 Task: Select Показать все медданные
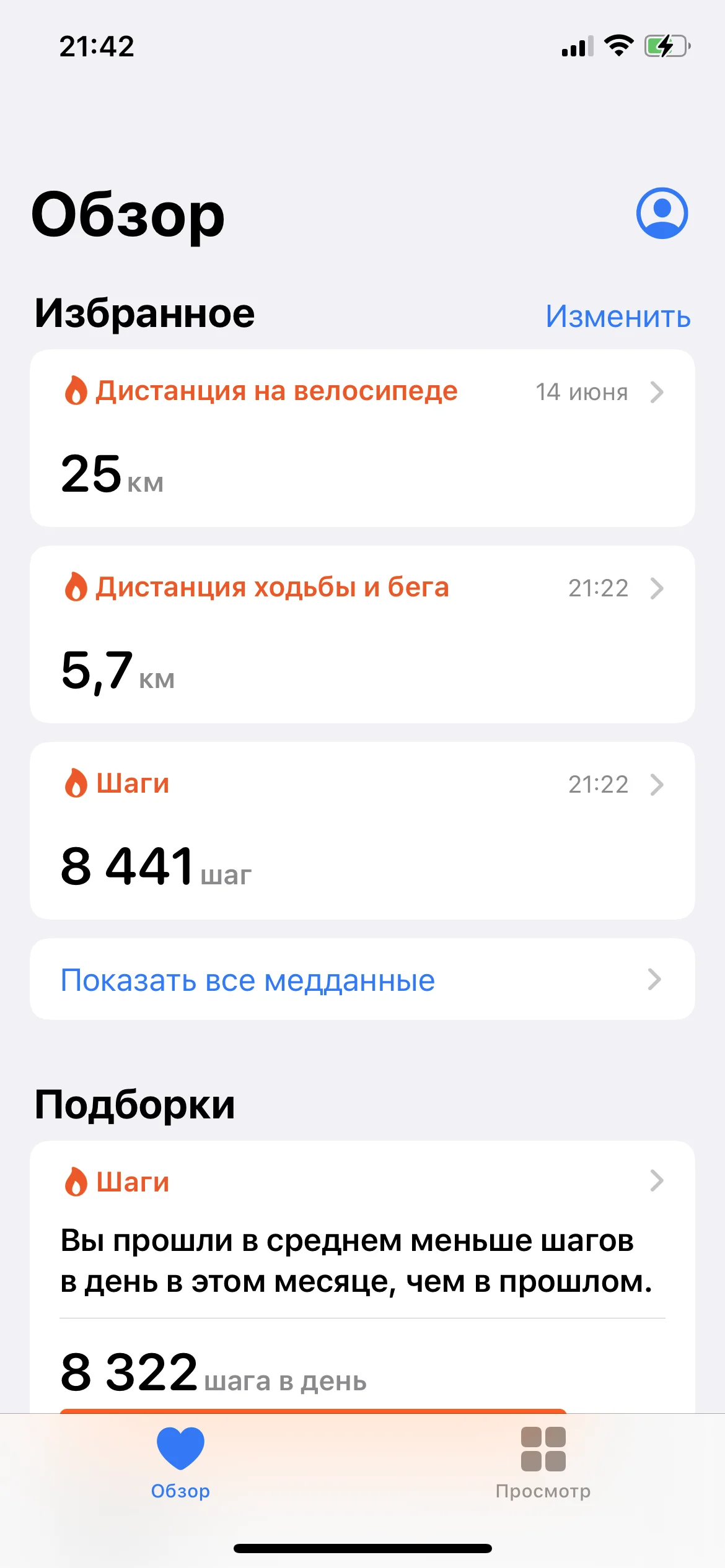pos(362,980)
